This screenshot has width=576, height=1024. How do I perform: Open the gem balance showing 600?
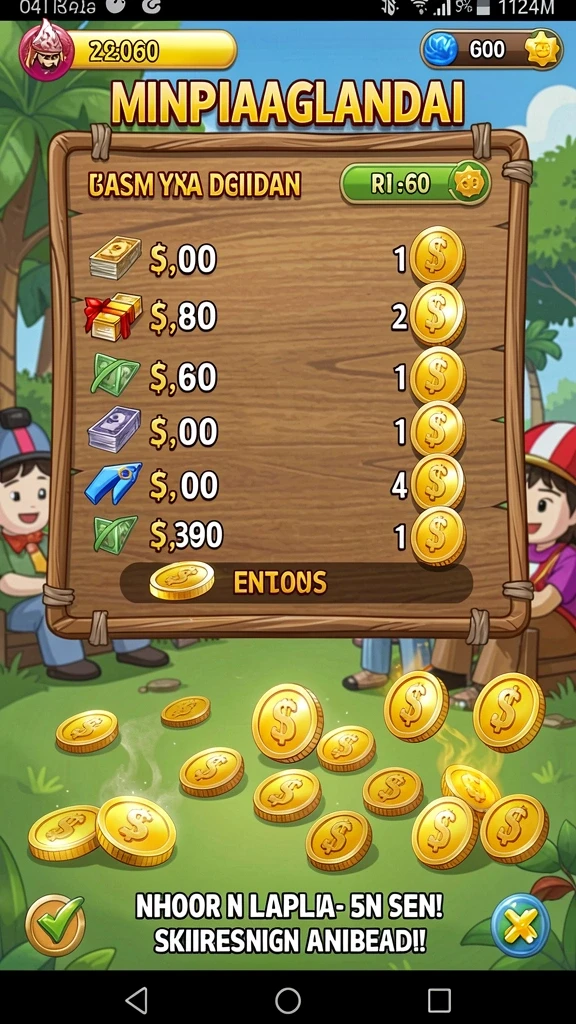tap(491, 50)
